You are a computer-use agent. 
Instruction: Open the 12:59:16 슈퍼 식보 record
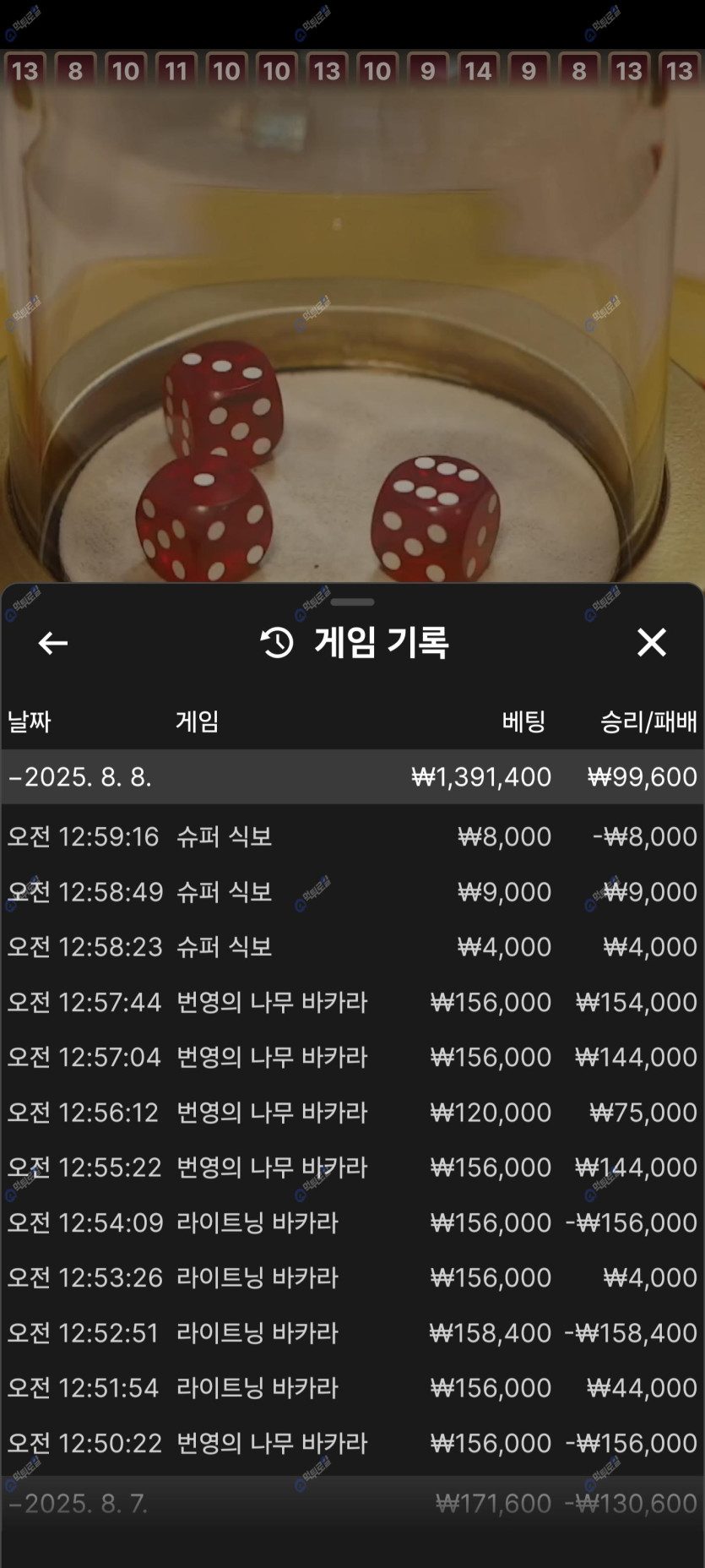point(352,836)
